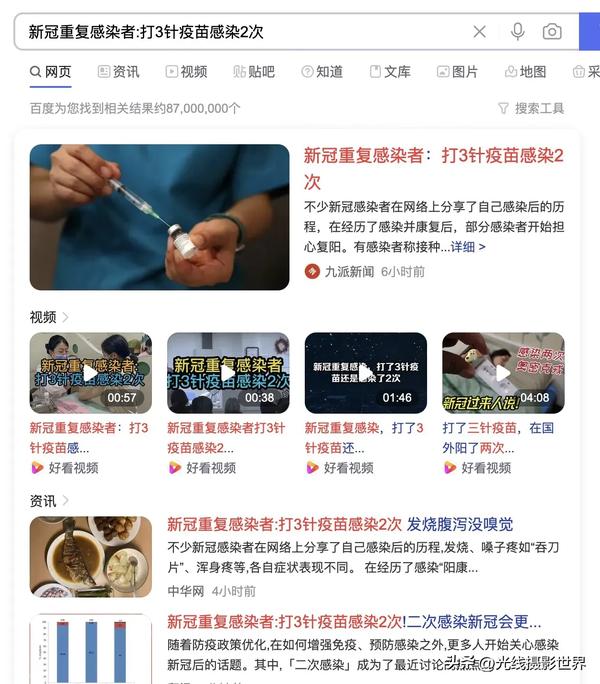Open the 九派新闻 top result headline
Viewport: 600px width, 684px height.
[x=433, y=168]
